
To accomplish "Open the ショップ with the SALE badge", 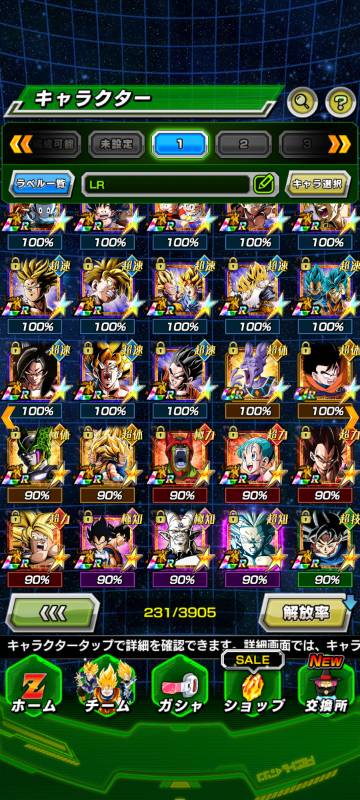I will click(253, 684).
